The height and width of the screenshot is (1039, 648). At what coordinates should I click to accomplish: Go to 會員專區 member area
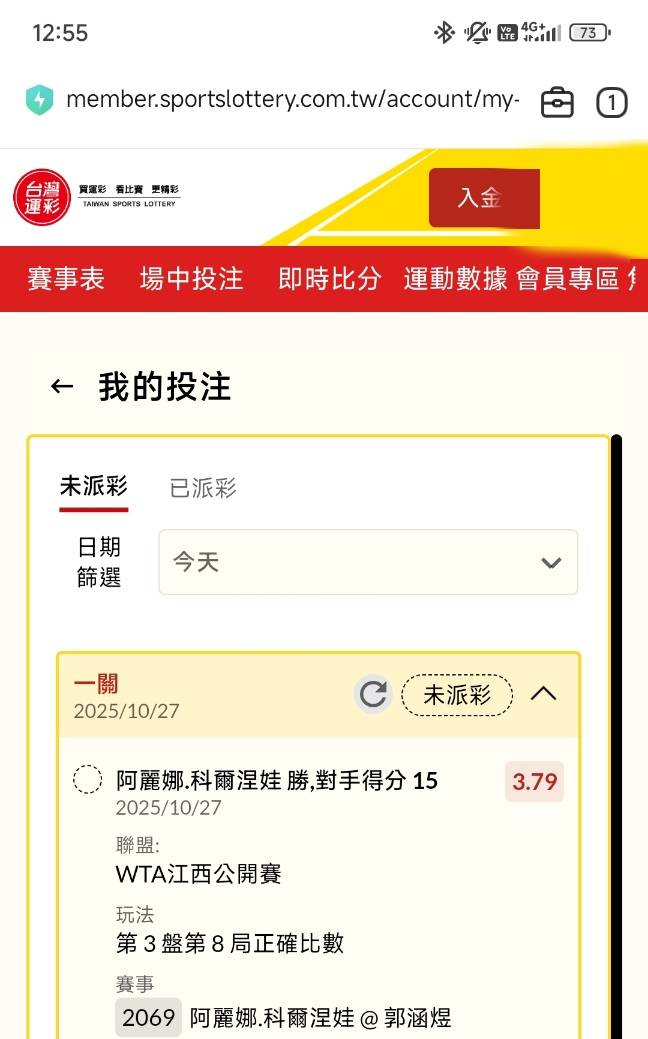[x=567, y=279]
